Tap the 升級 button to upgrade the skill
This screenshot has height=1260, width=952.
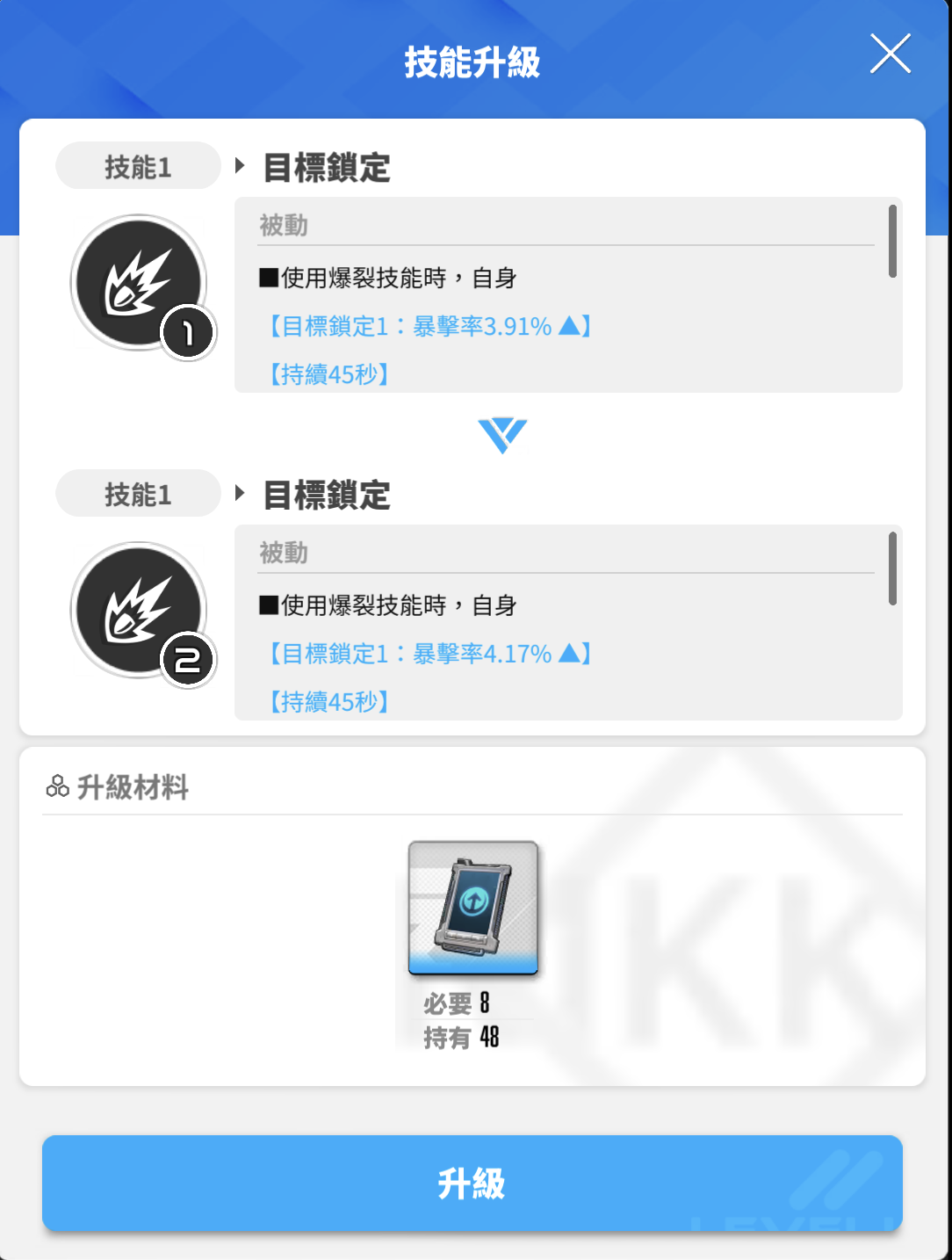click(472, 1183)
